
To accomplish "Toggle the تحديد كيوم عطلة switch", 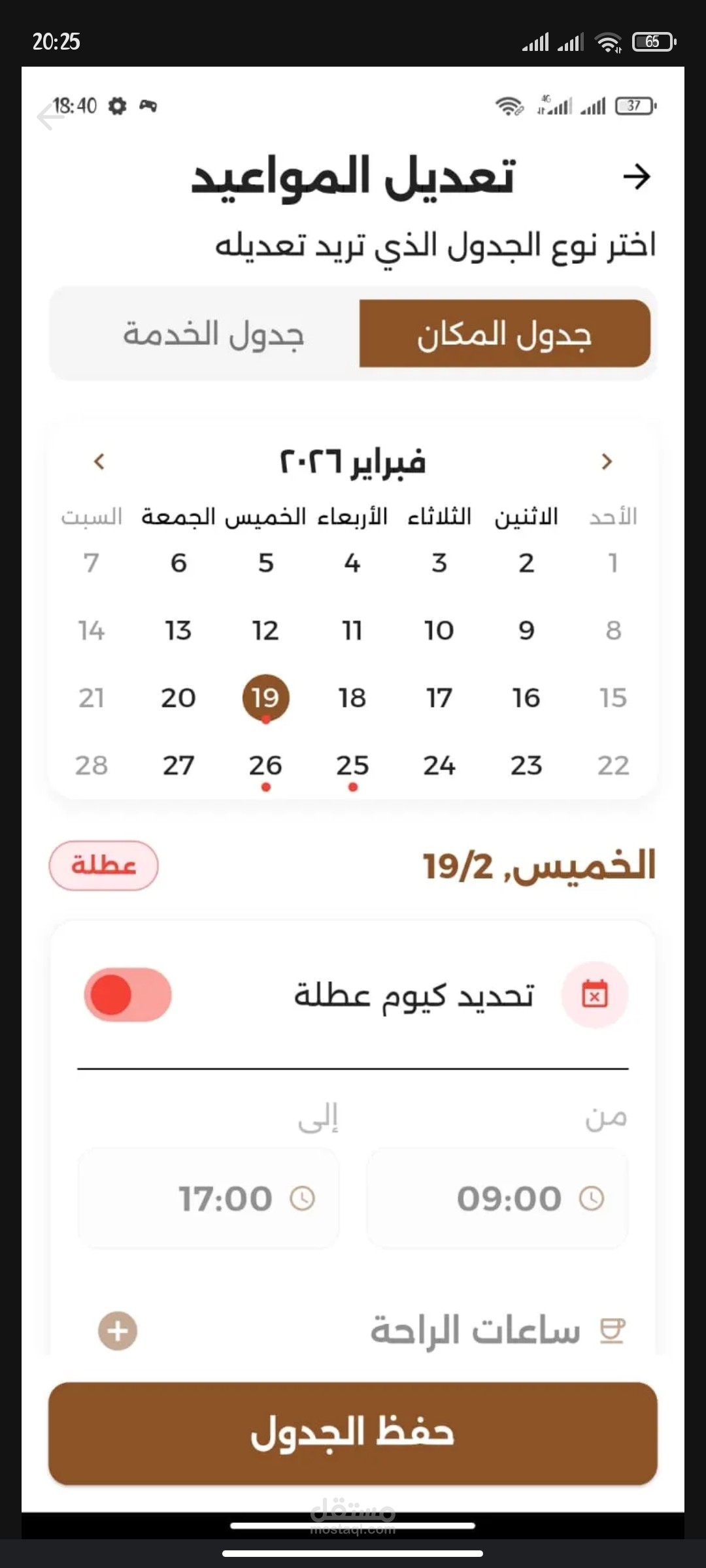I will pyautogui.click(x=128, y=995).
